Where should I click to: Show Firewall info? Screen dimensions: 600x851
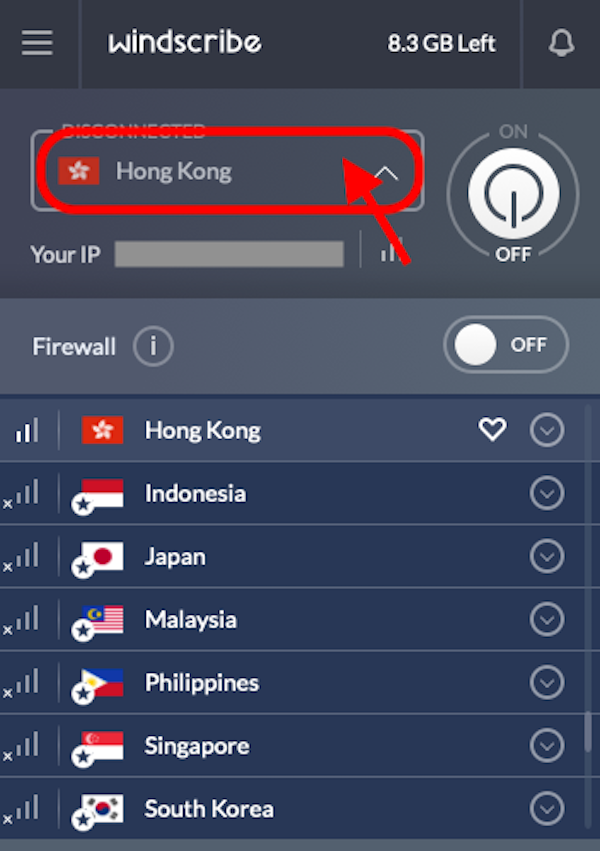tap(153, 347)
